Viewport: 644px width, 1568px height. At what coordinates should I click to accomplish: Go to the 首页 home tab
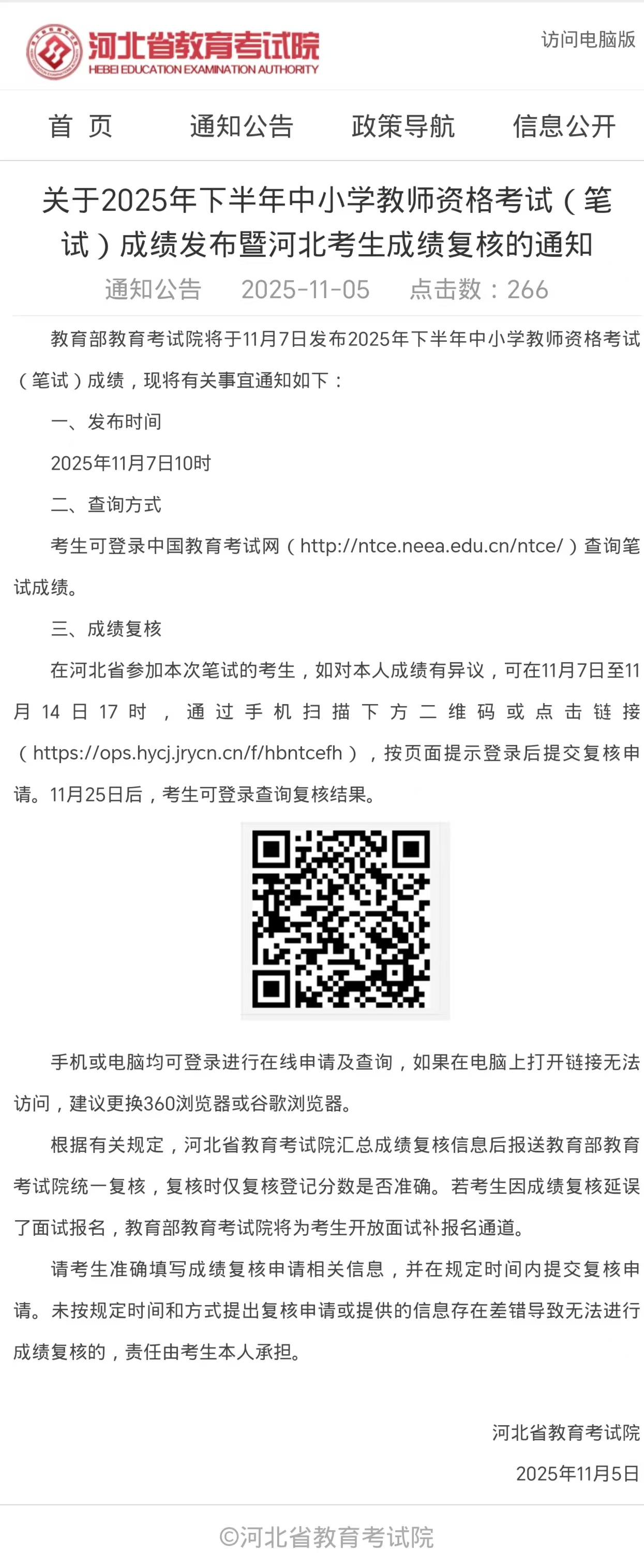80,127
